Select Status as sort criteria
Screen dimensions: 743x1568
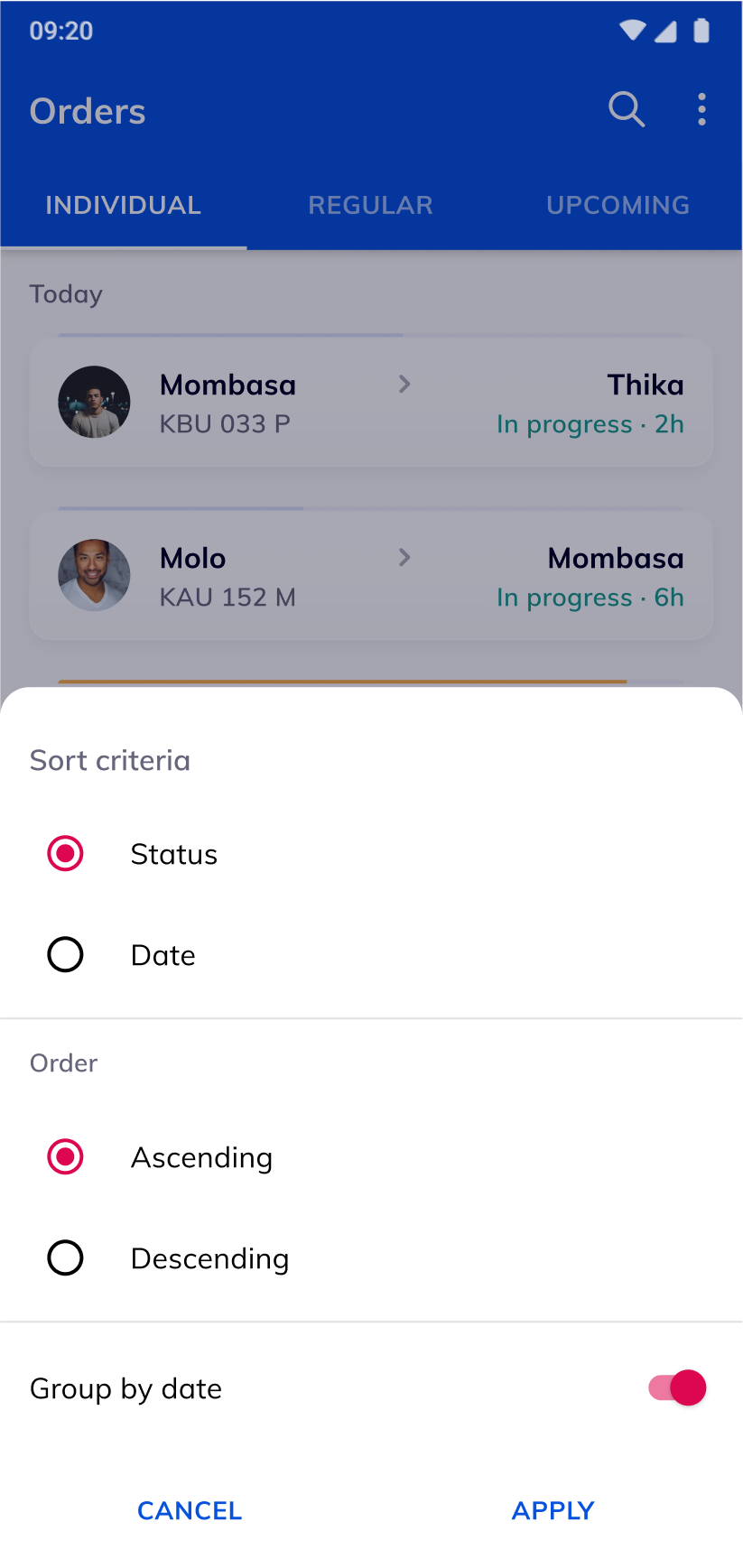[x=65, y=854]
